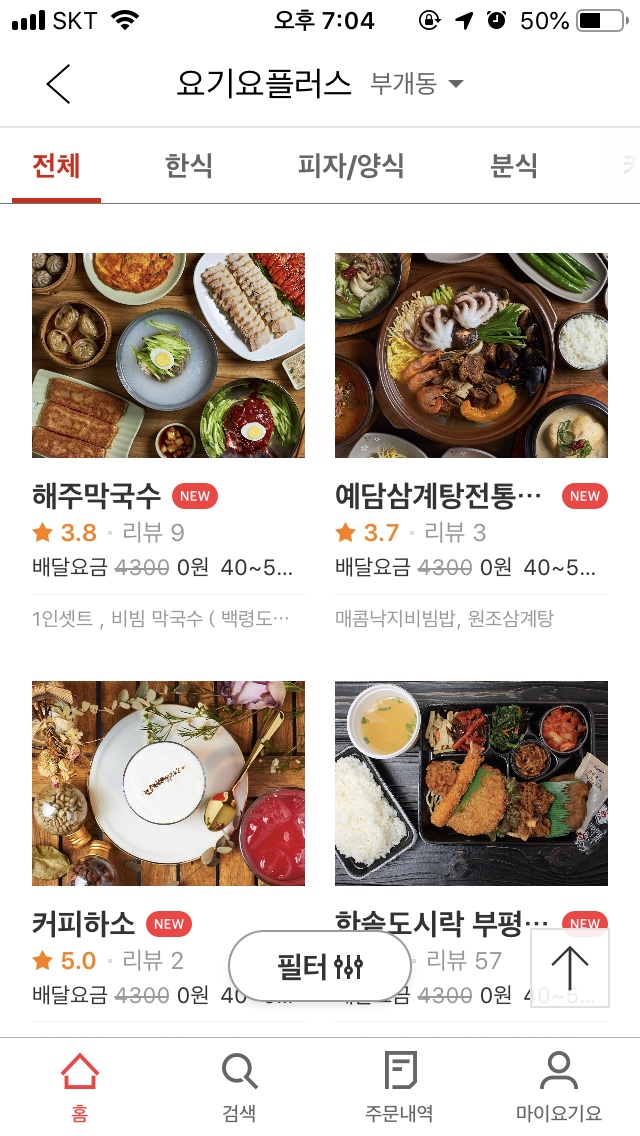
Task: Open the 마이요기요 profile tab
Action: (559, 1084)
